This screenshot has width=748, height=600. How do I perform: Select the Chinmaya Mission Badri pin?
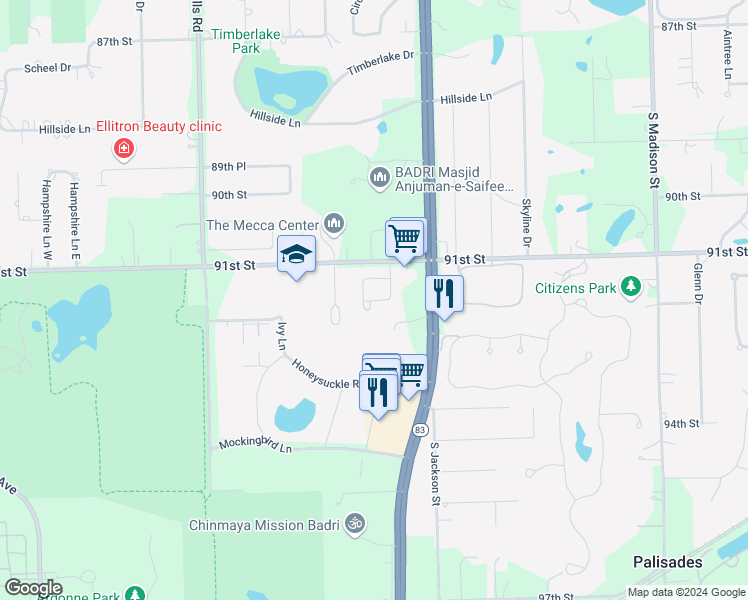click(355, 524)
